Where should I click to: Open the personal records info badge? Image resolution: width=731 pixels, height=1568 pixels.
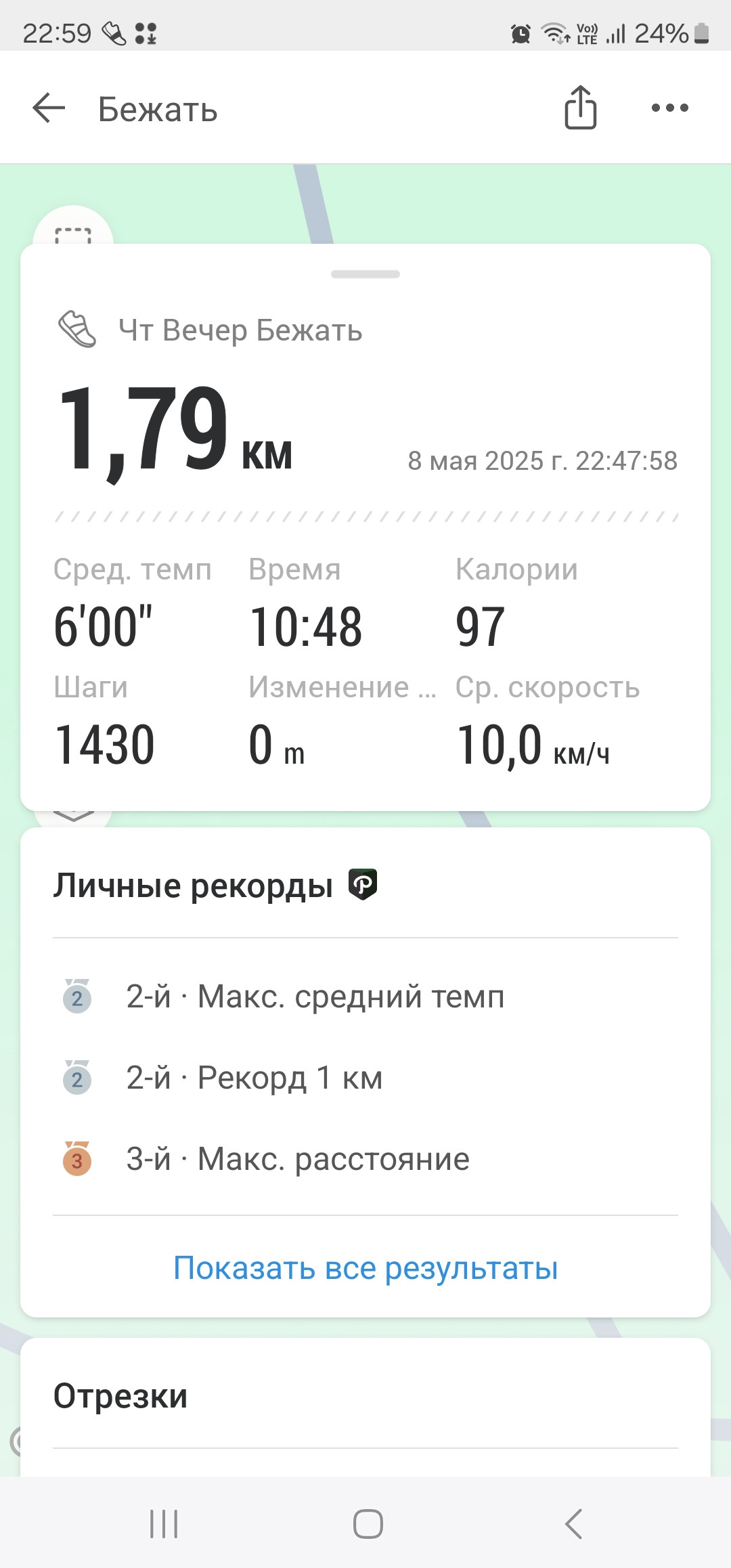[x=363, y=884]
